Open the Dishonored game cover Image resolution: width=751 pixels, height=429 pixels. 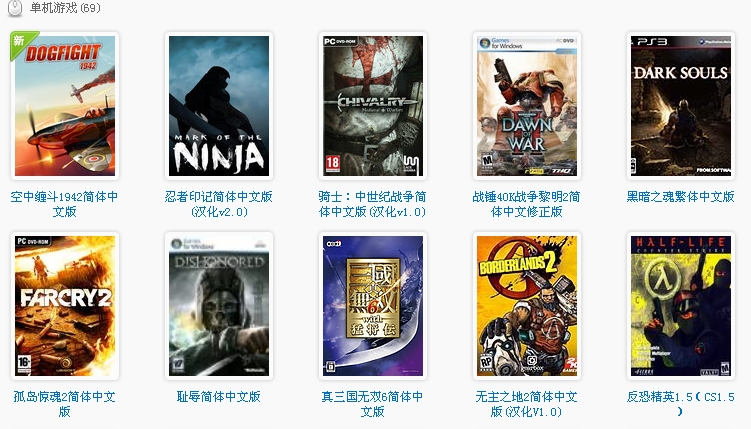[219, 305]
